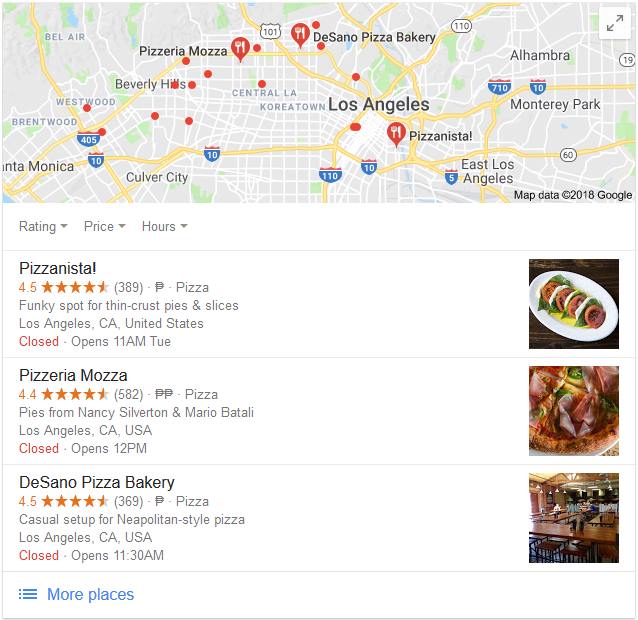Select the Pizzeria Mozza map pin
The width and height of the screenshot is (638, 620).
tap(239, 47)
